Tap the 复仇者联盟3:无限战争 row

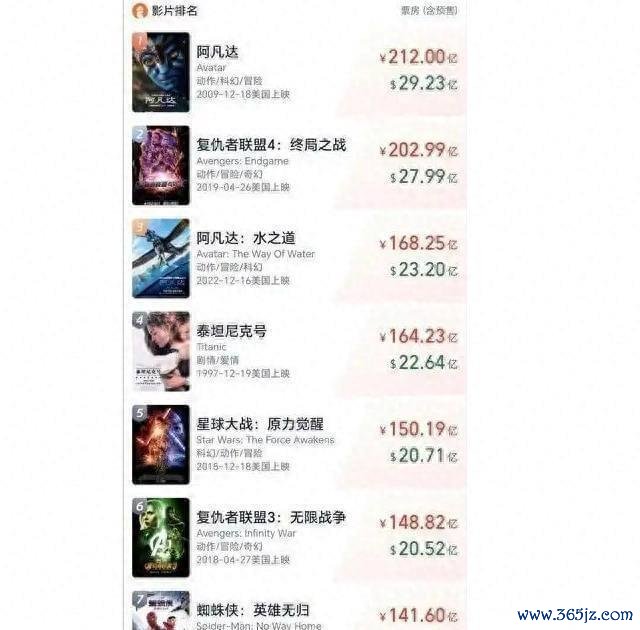click(271, 517)
